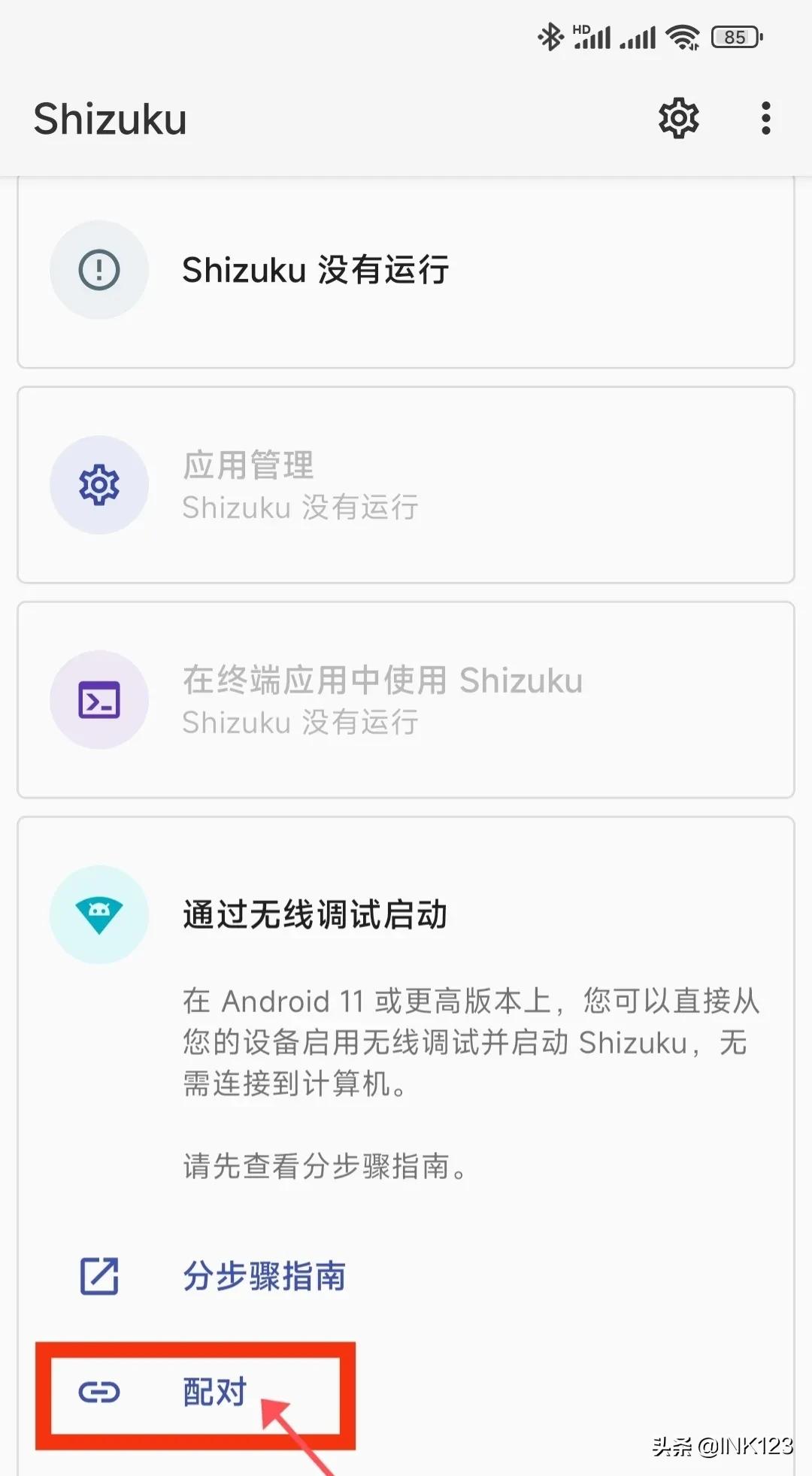The image size is (812, 1476).
Task: Tap the battery indicator showing 85
Action: (x=736, y=35)
